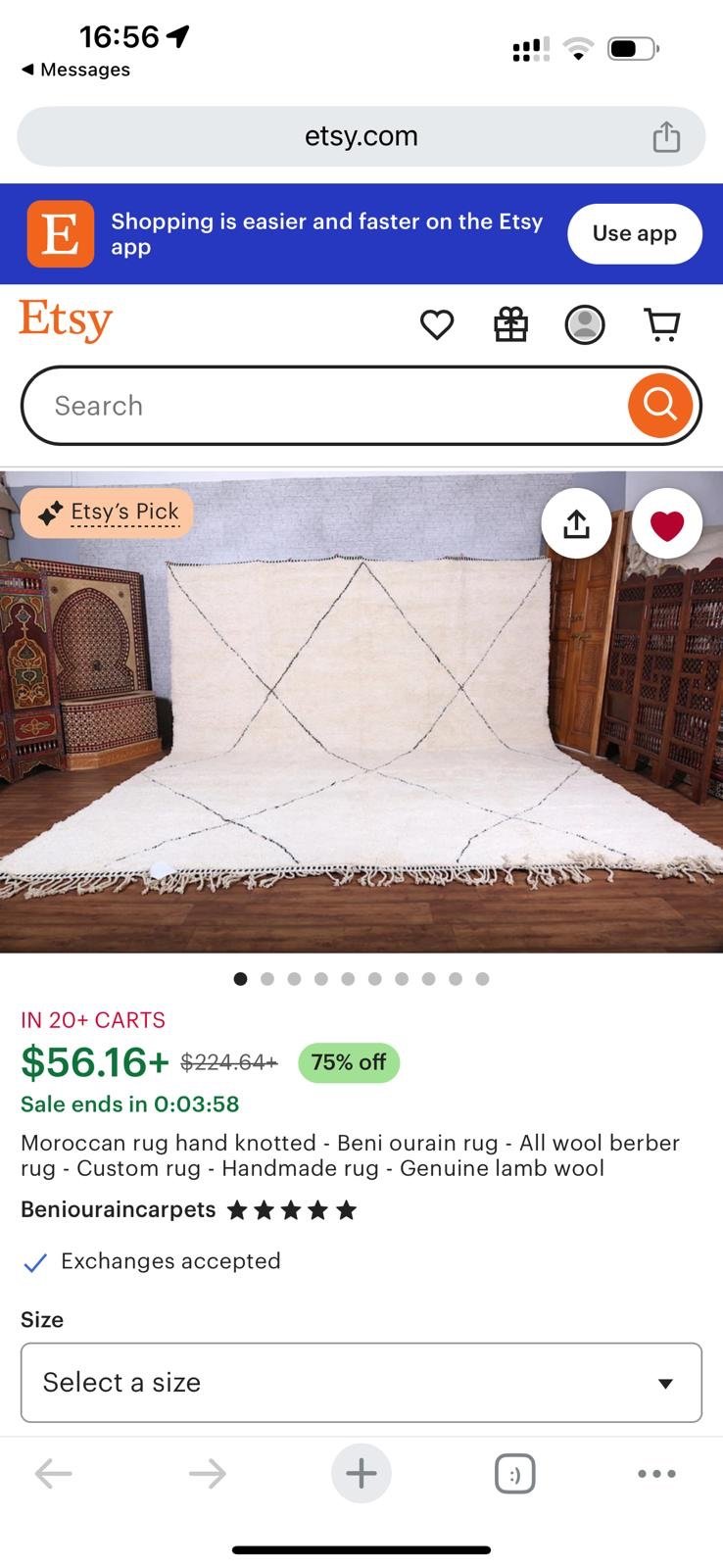
Task: Open the browser tabs switcher
Action: [x=515, y=1473]
